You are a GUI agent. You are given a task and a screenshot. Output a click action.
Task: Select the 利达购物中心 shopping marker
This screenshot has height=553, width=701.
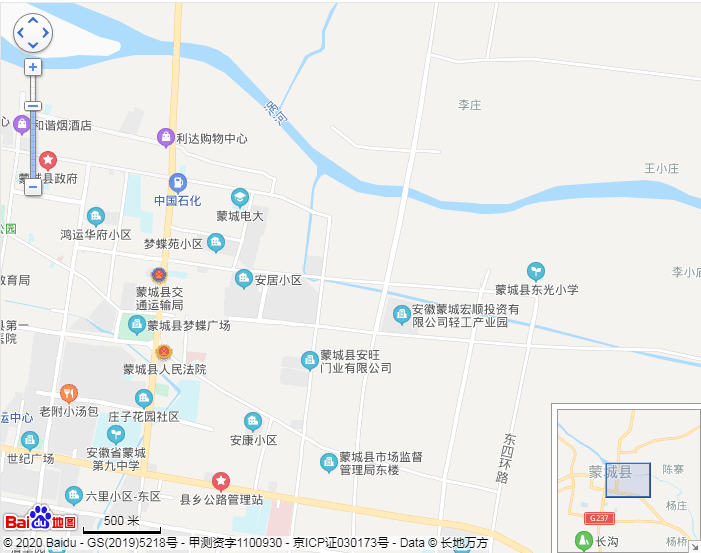click(x=165, y=138)
